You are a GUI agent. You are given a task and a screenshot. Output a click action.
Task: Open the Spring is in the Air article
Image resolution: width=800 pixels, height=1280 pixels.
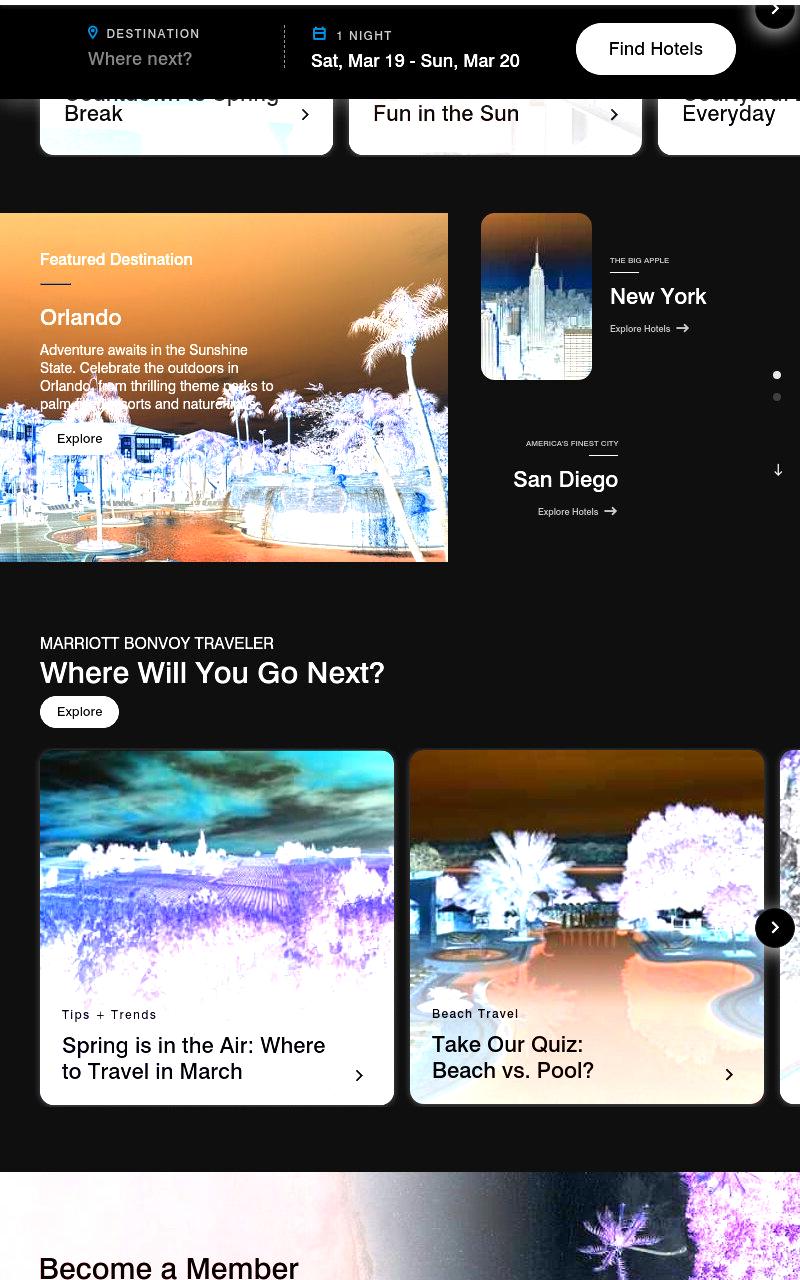217,928
